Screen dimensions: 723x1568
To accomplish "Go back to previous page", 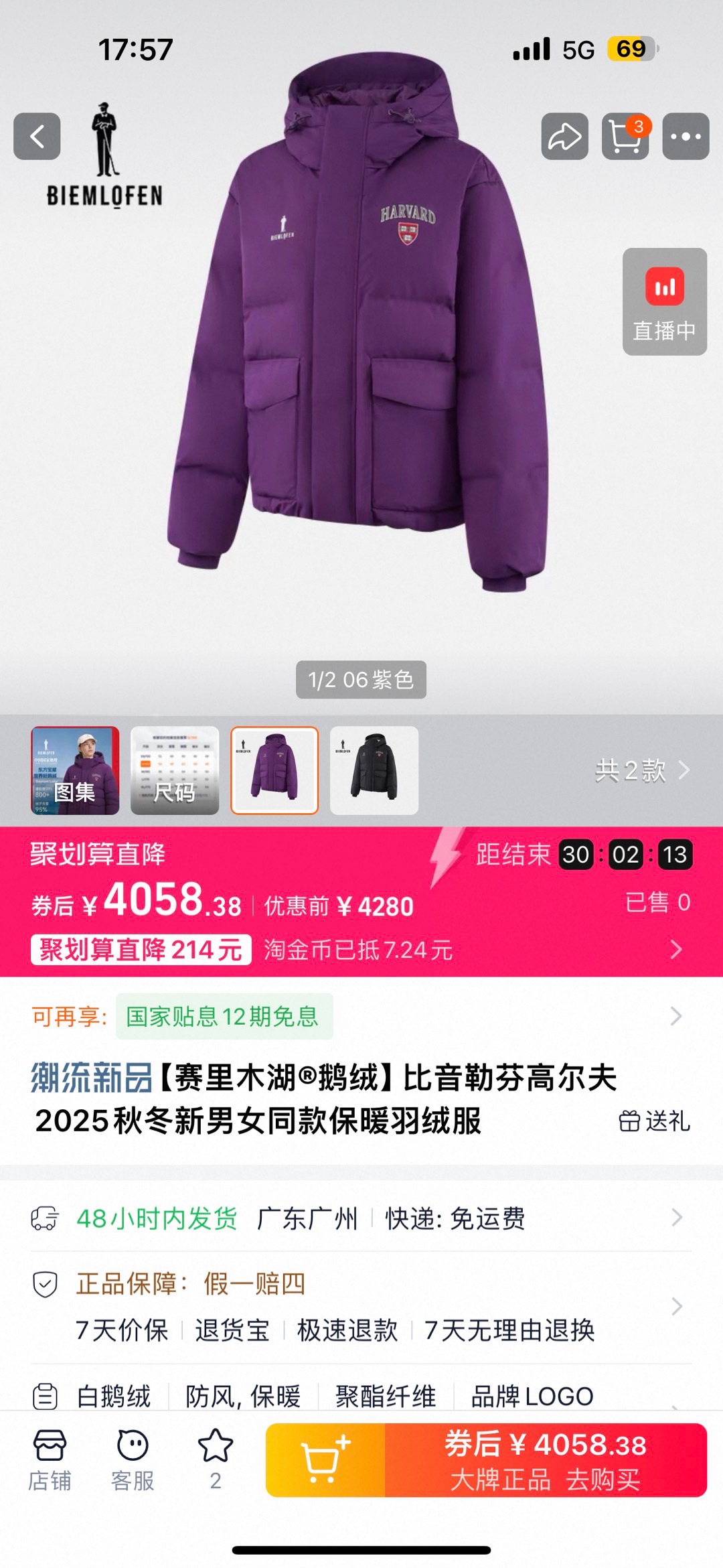I will pyautogui.click(x=37, y=137).
